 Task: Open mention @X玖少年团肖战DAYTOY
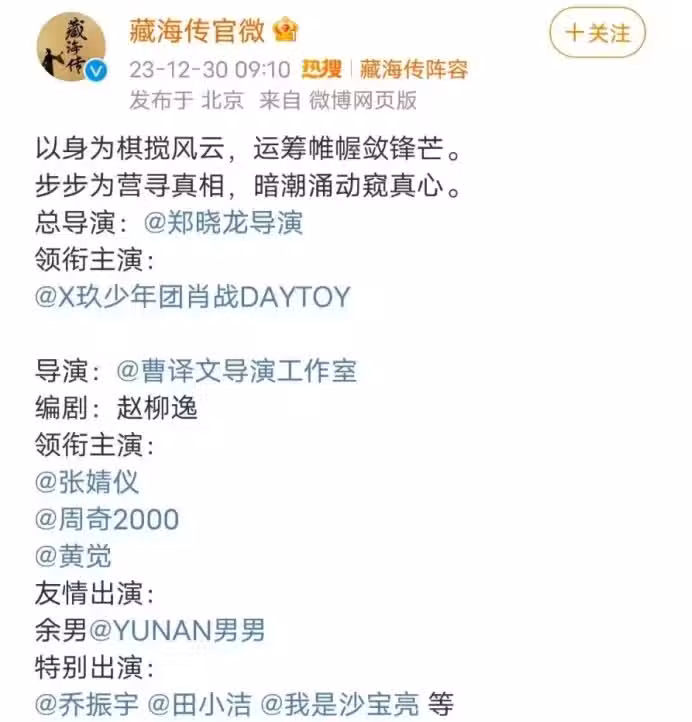coord(193,297)
